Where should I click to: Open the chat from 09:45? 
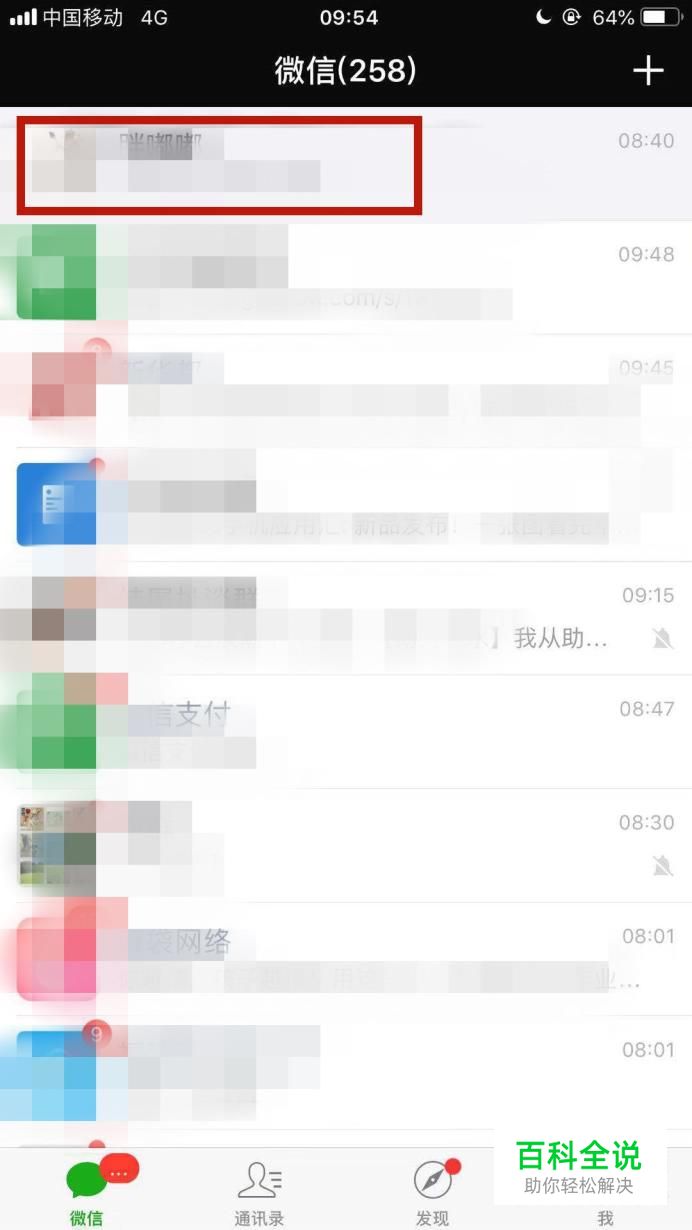(x=346, y=392)
